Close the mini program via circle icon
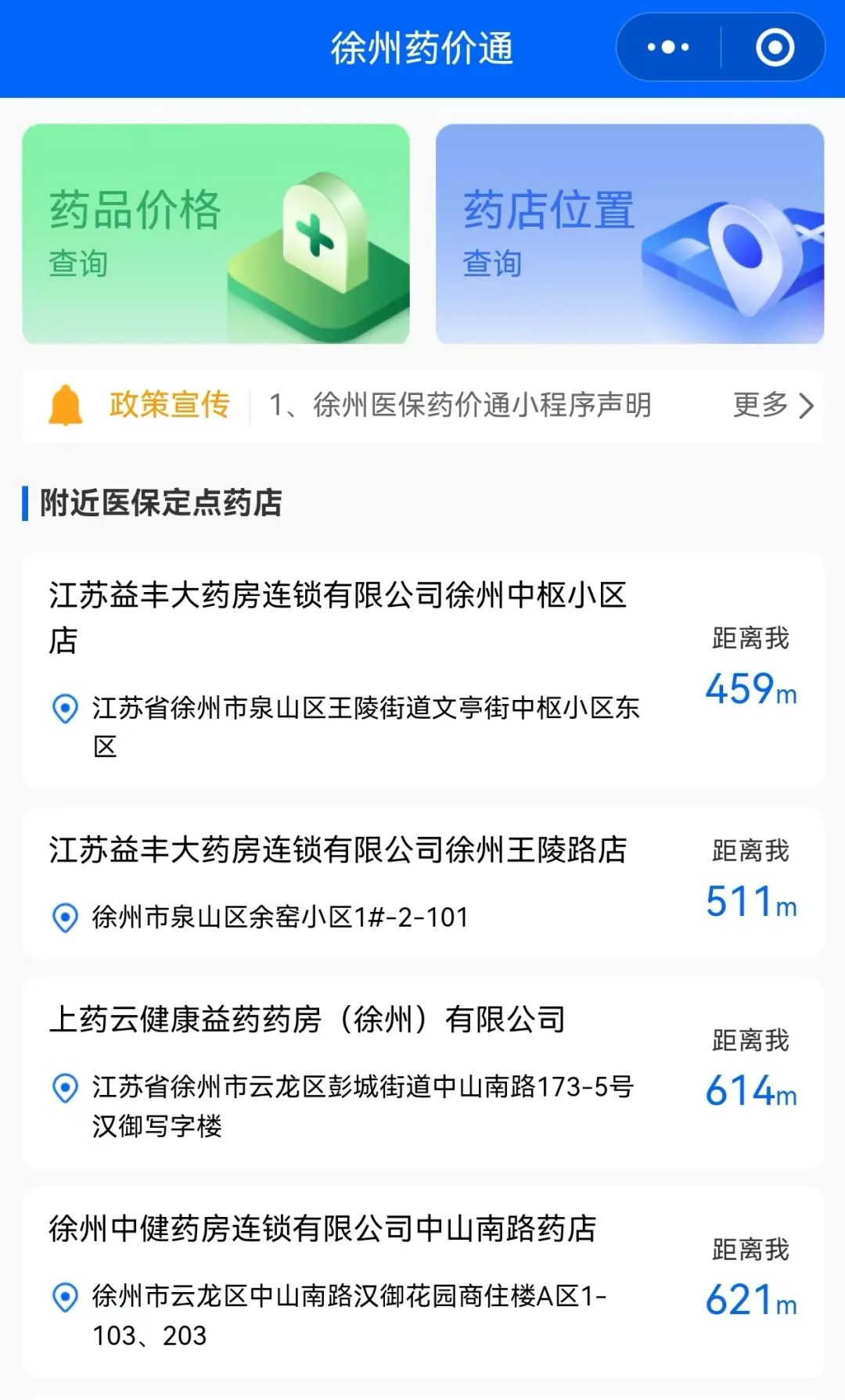Image resolution: width=845 pixels, height=1400 pixels. [x=775, y=48]
